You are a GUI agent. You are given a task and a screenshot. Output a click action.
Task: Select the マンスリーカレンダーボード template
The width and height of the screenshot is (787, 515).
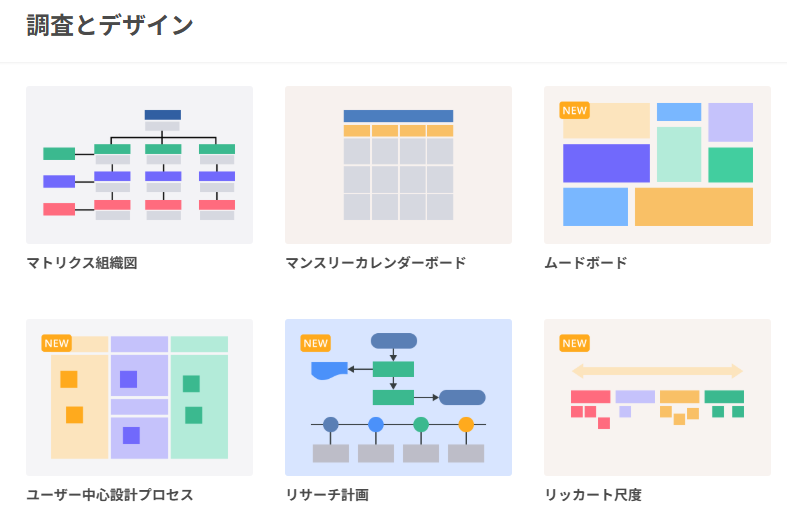(x=398, y=165)
